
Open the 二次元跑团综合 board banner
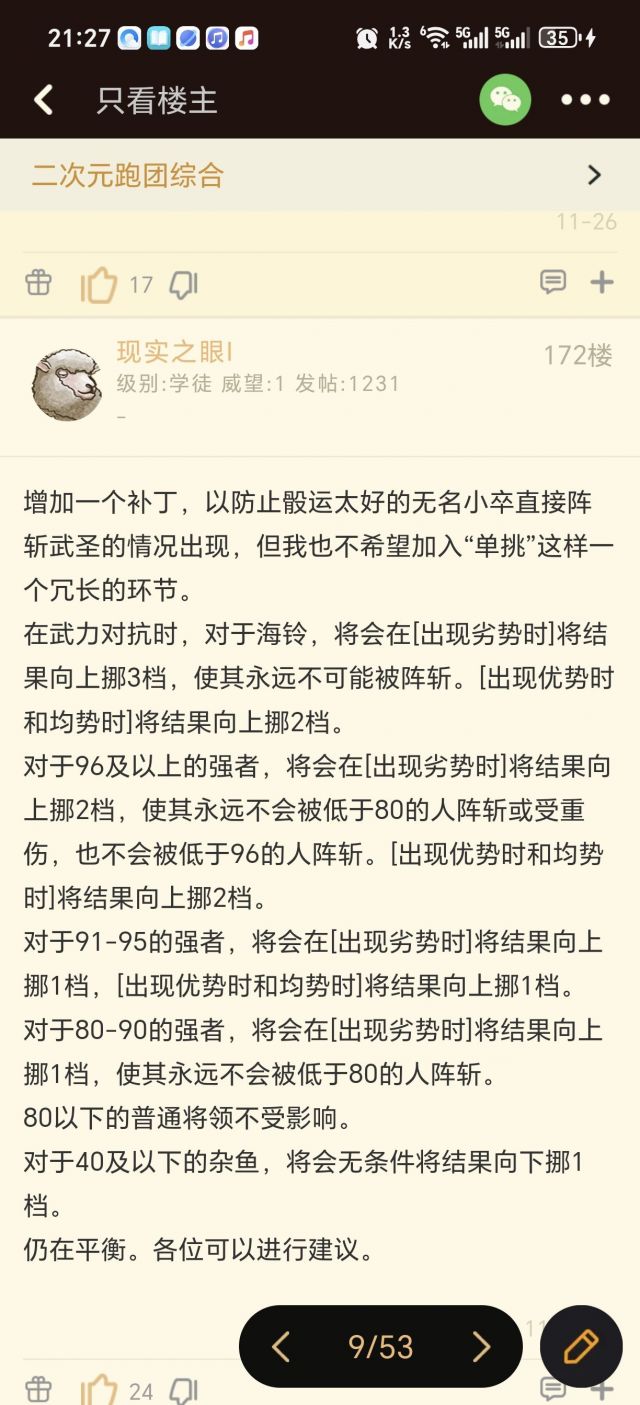click(320, 175)
